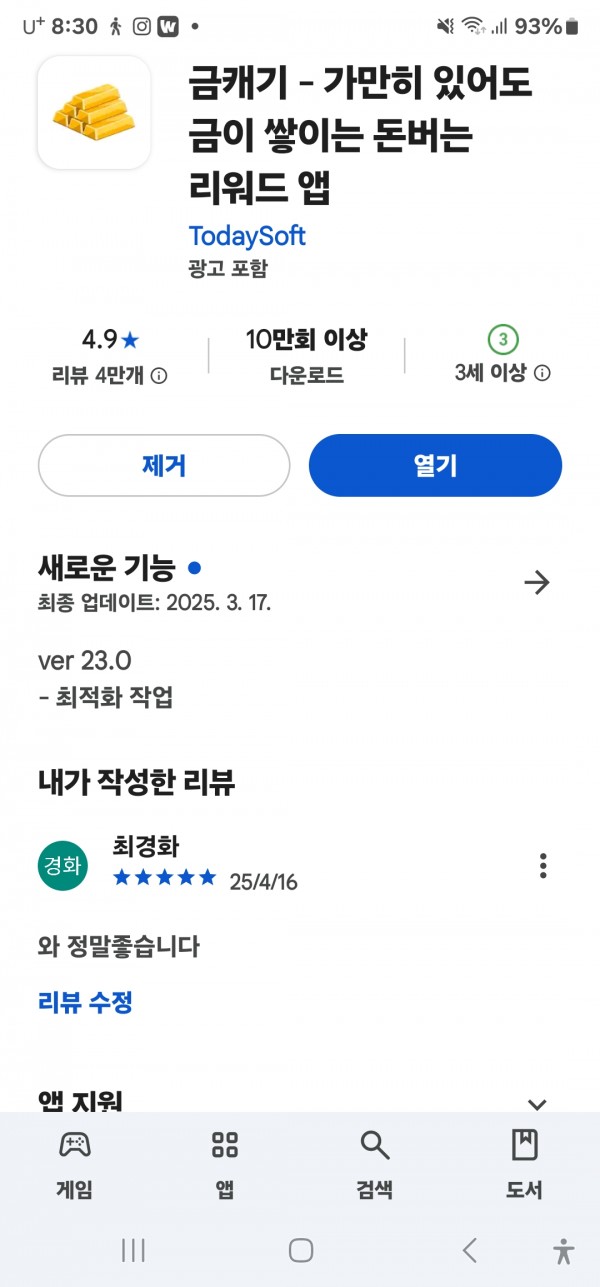The height and width of the screenshot is (1287, 600).
Task: Go to the system home screen
Action: pyautogui.click(x=301, y=1249)
